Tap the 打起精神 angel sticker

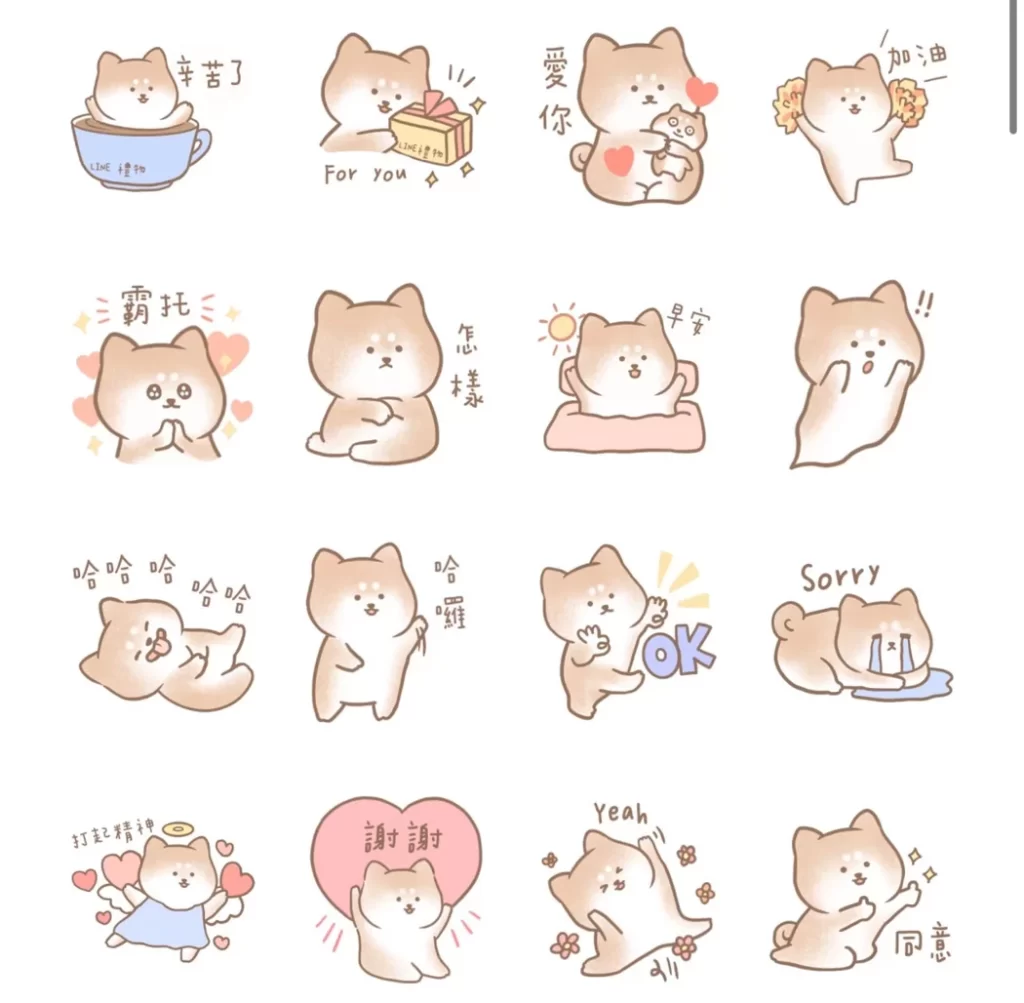point(160,888)
